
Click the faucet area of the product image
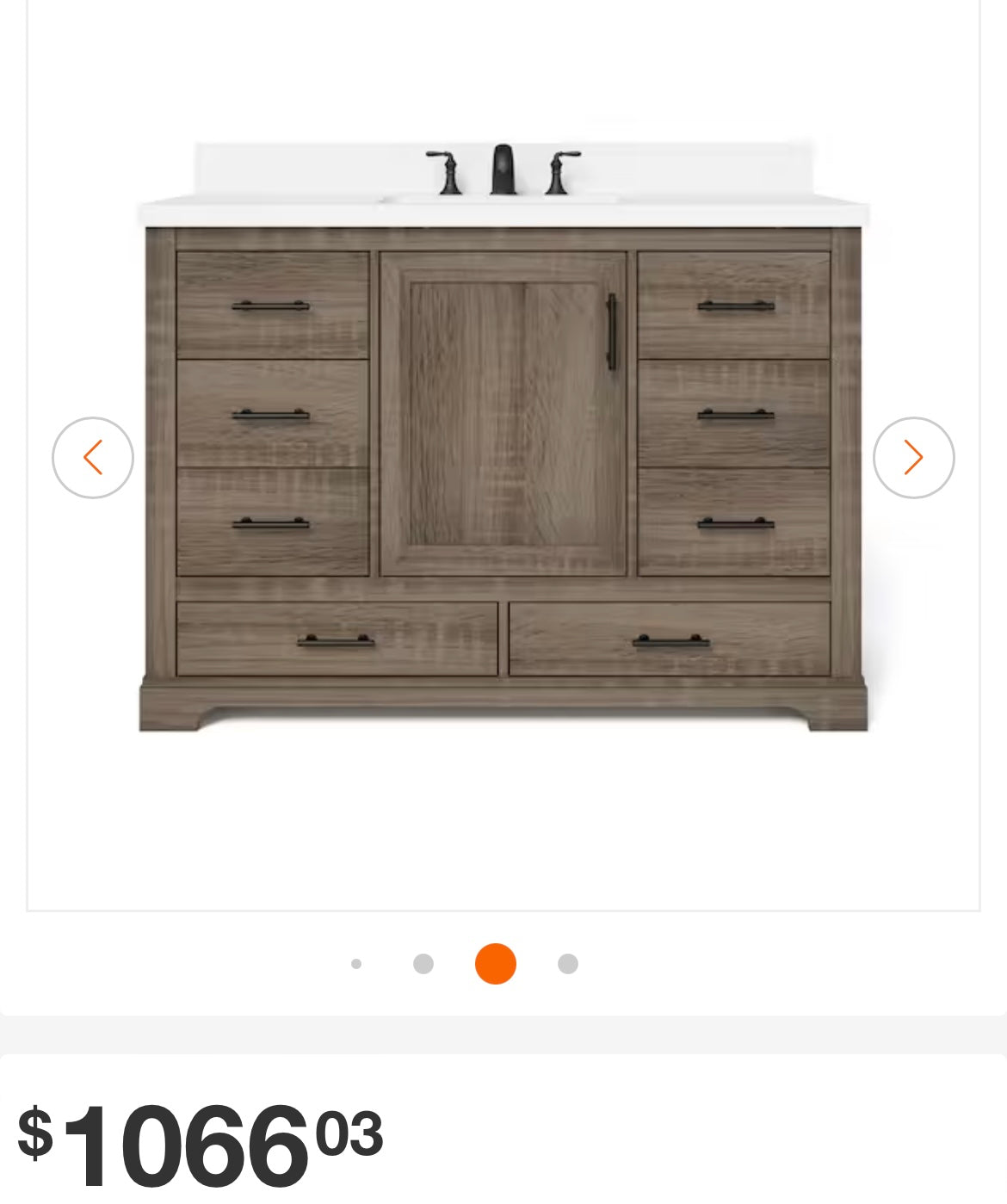click(504, 168)
